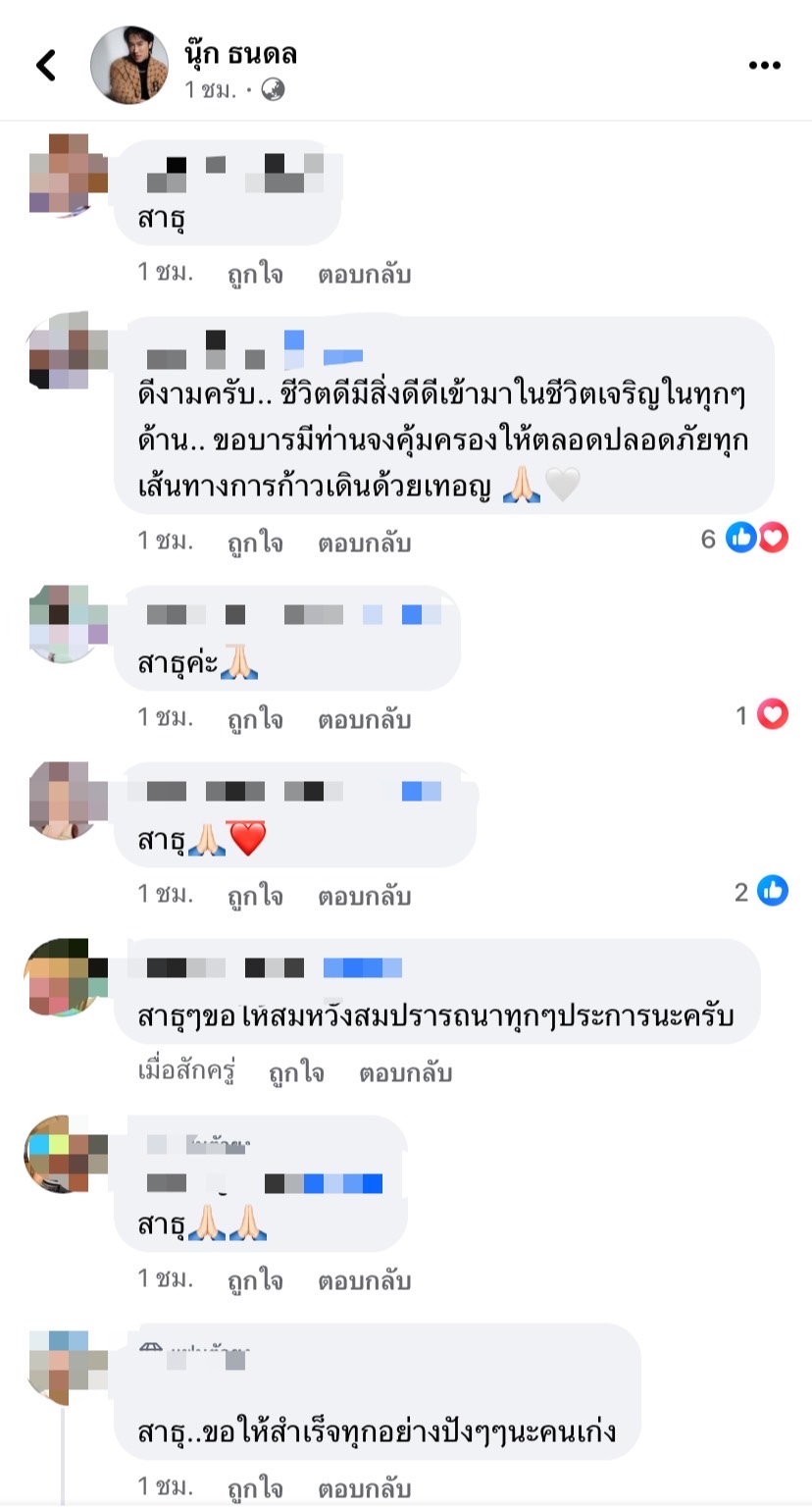The height and width of the screenshot is (1507, 812).
Task: Reply to the "ขอให้สำเร็จทุกอย่าง" comment
Action: pyautogui.click(x=364, y=1483)
